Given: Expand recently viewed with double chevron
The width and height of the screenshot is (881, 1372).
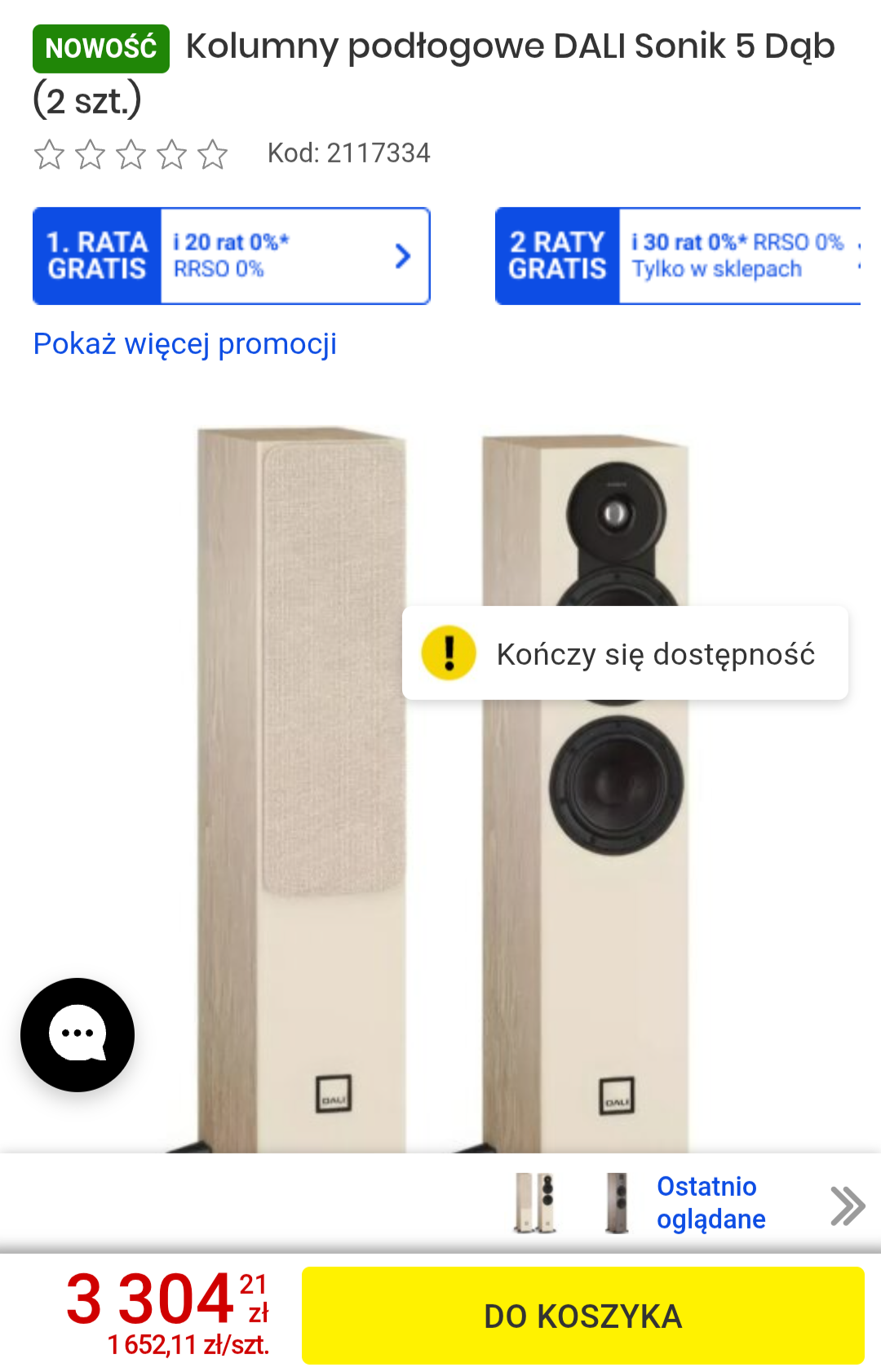Looking at the screenshot, I should [x=847, y=1206].
